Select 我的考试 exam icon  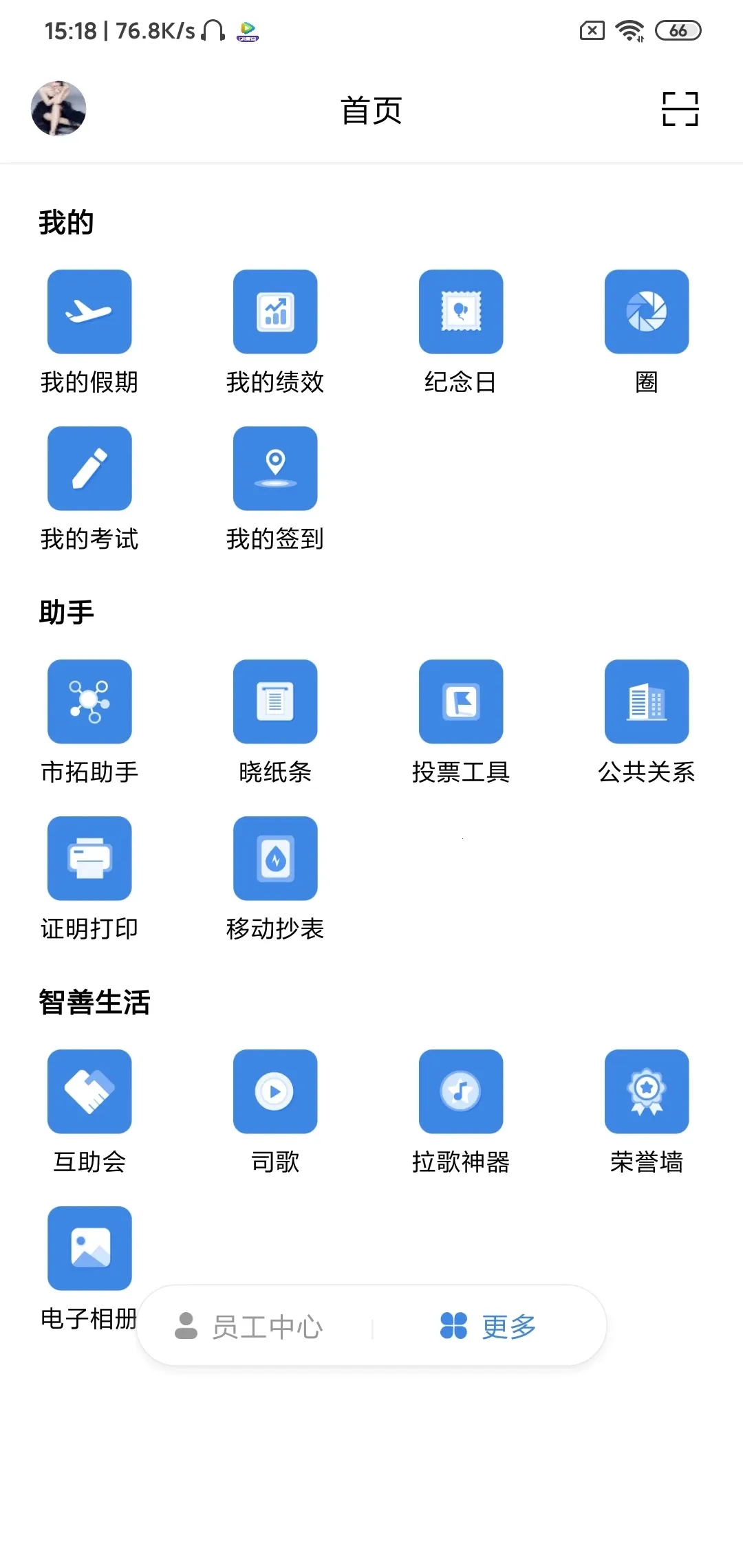coord(89,468)
